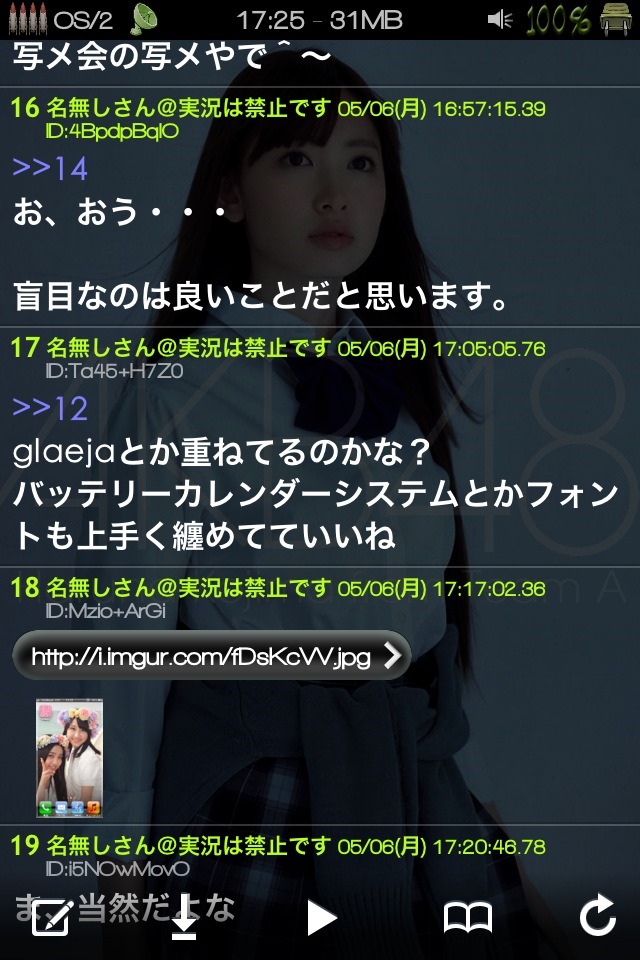Viewport: 640px width, 960px height.
Task: Tap the play icon in bottom toolbar
Action: click(x=320, y=917)
